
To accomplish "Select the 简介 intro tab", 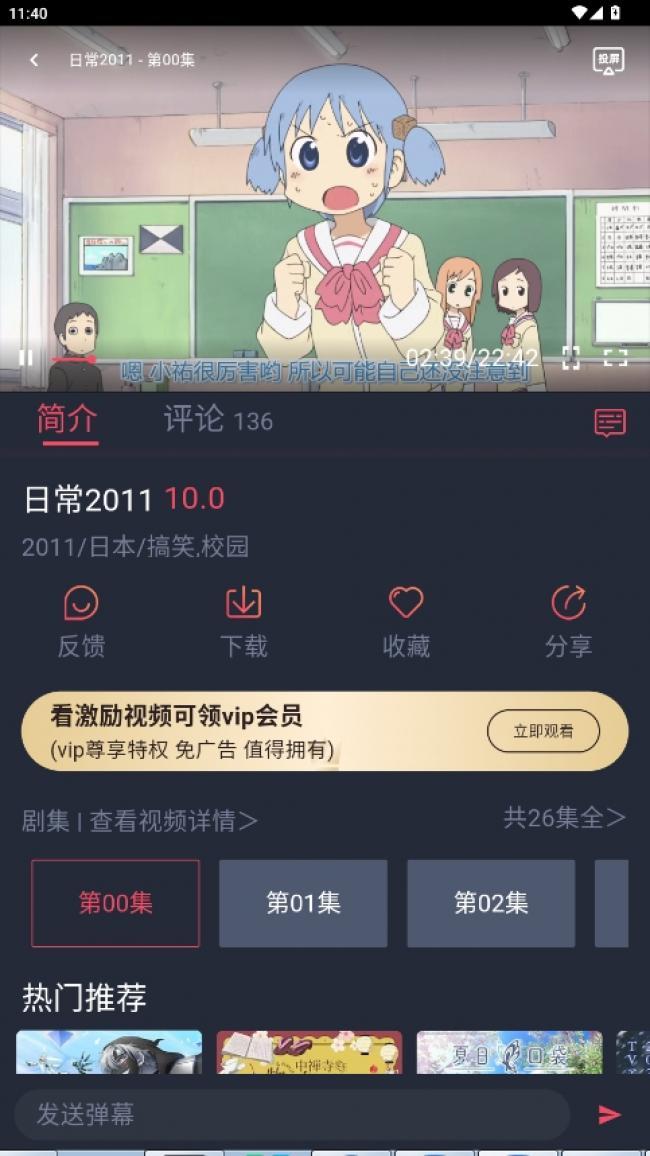I will pos(67,420).
